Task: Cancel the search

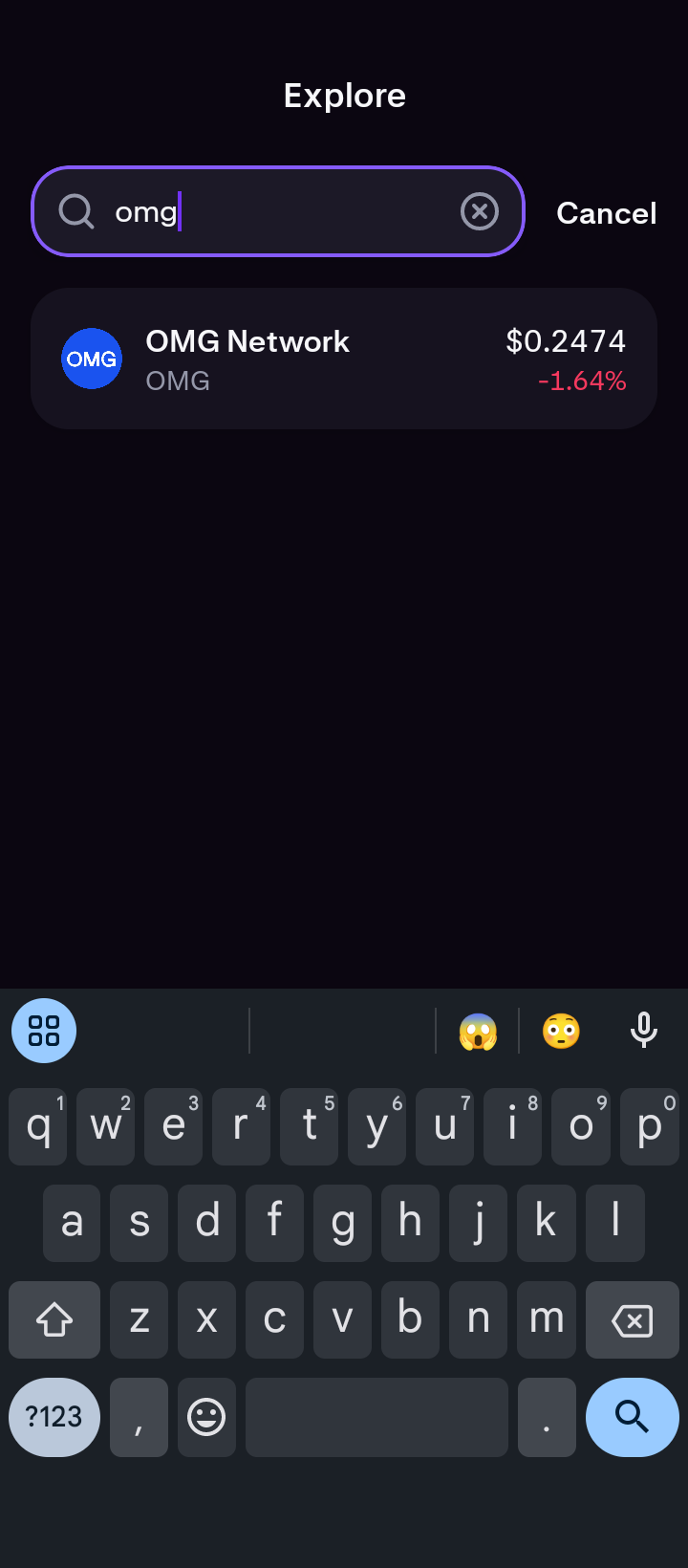Action: coord(606,212)
